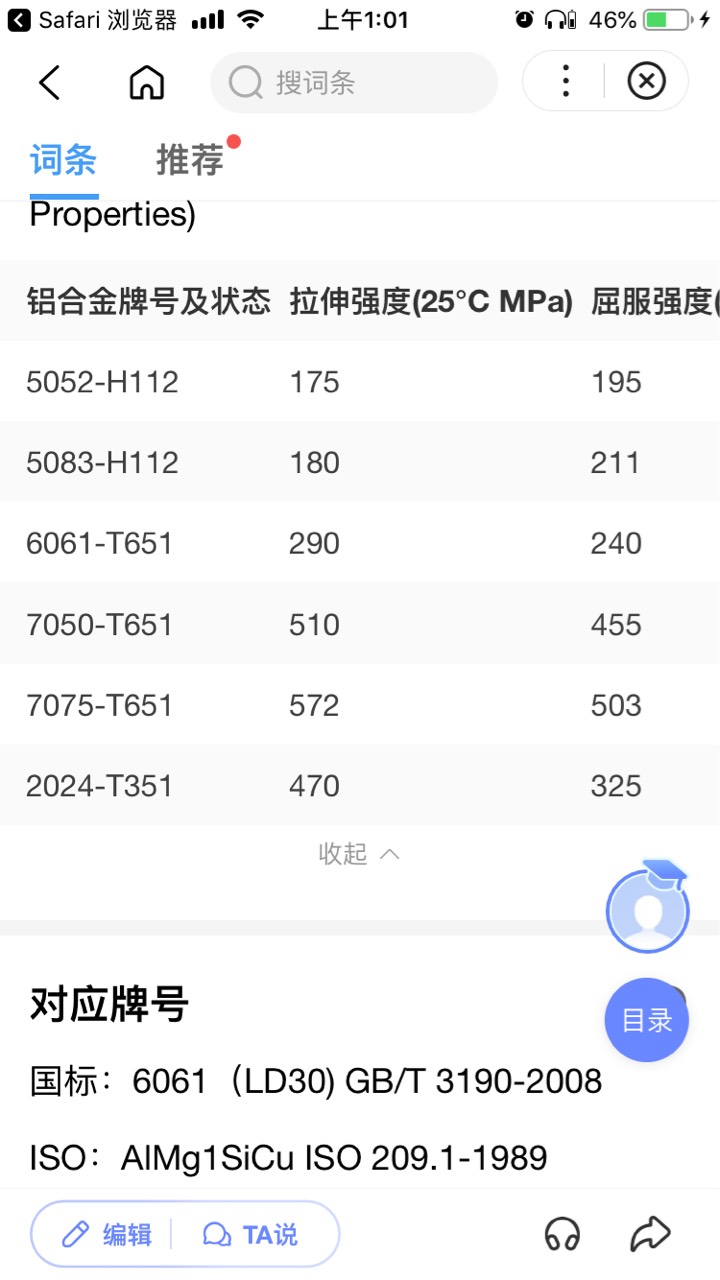The height and width of the screenshot is (1280, 720).
Task: Edit this entry via 编辑
Action: coord(106,1234)
